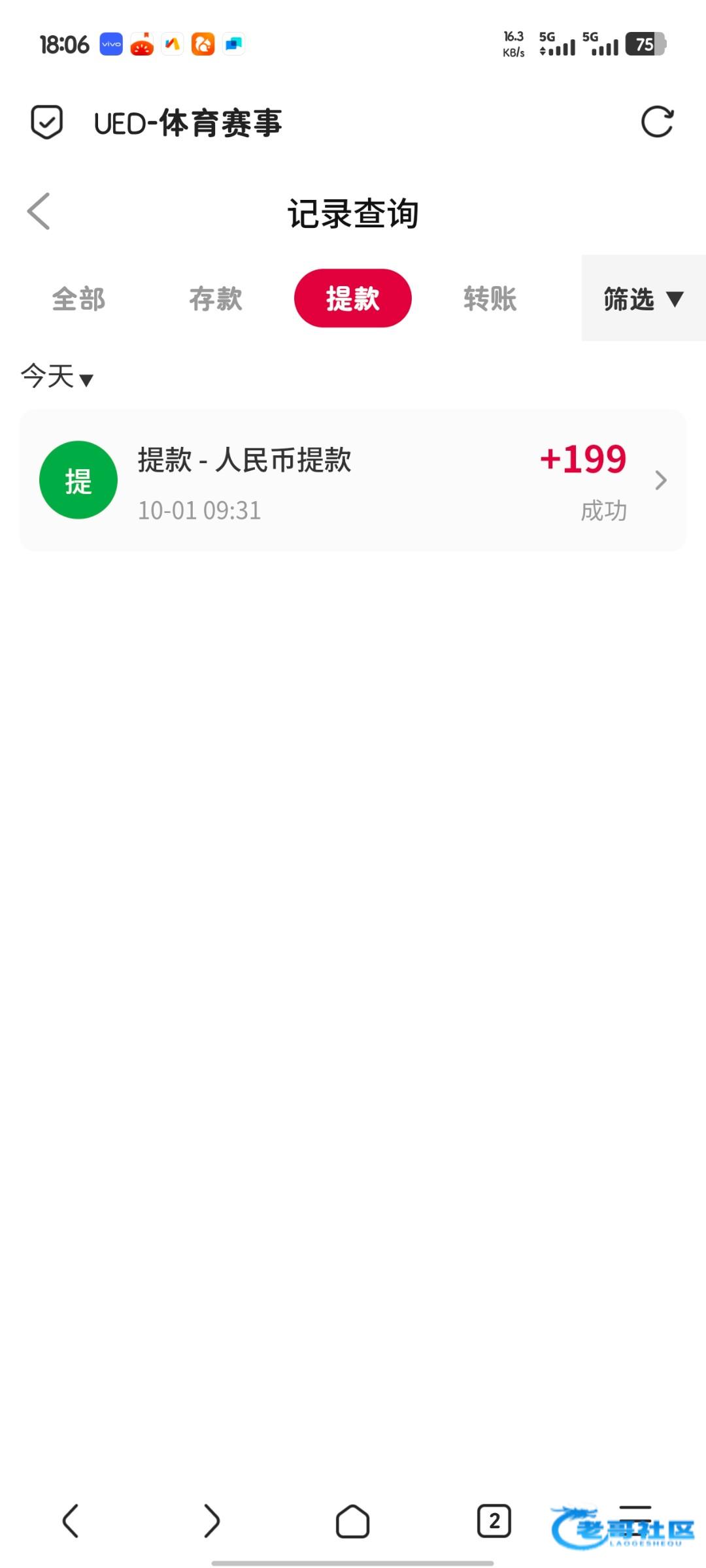Expand the 今天 date dropdown
Image resolution: width=706 pixels, height=1568 pixels.
[x=58, y=377]
